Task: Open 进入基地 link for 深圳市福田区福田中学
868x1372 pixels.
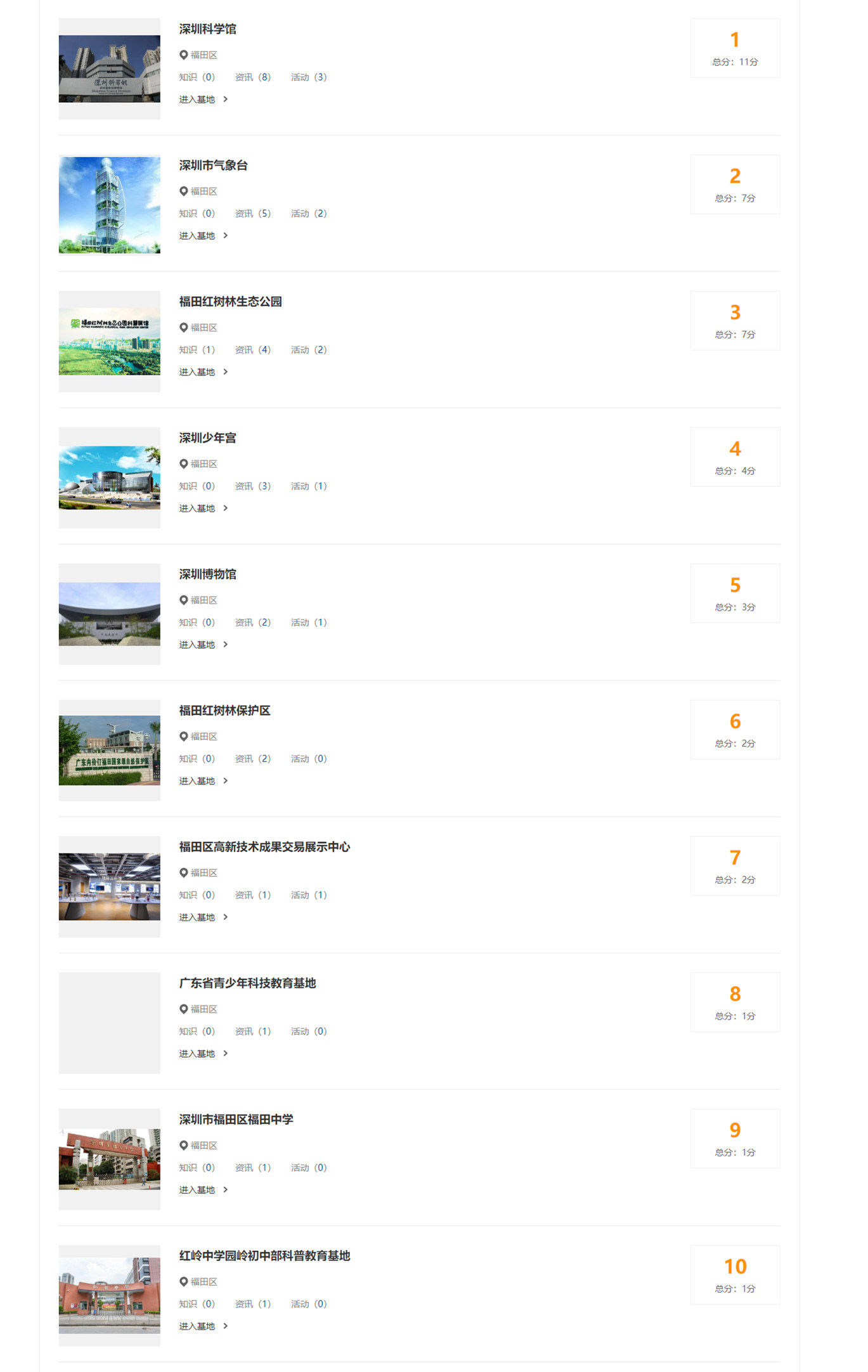Action: pos(203,1190)
